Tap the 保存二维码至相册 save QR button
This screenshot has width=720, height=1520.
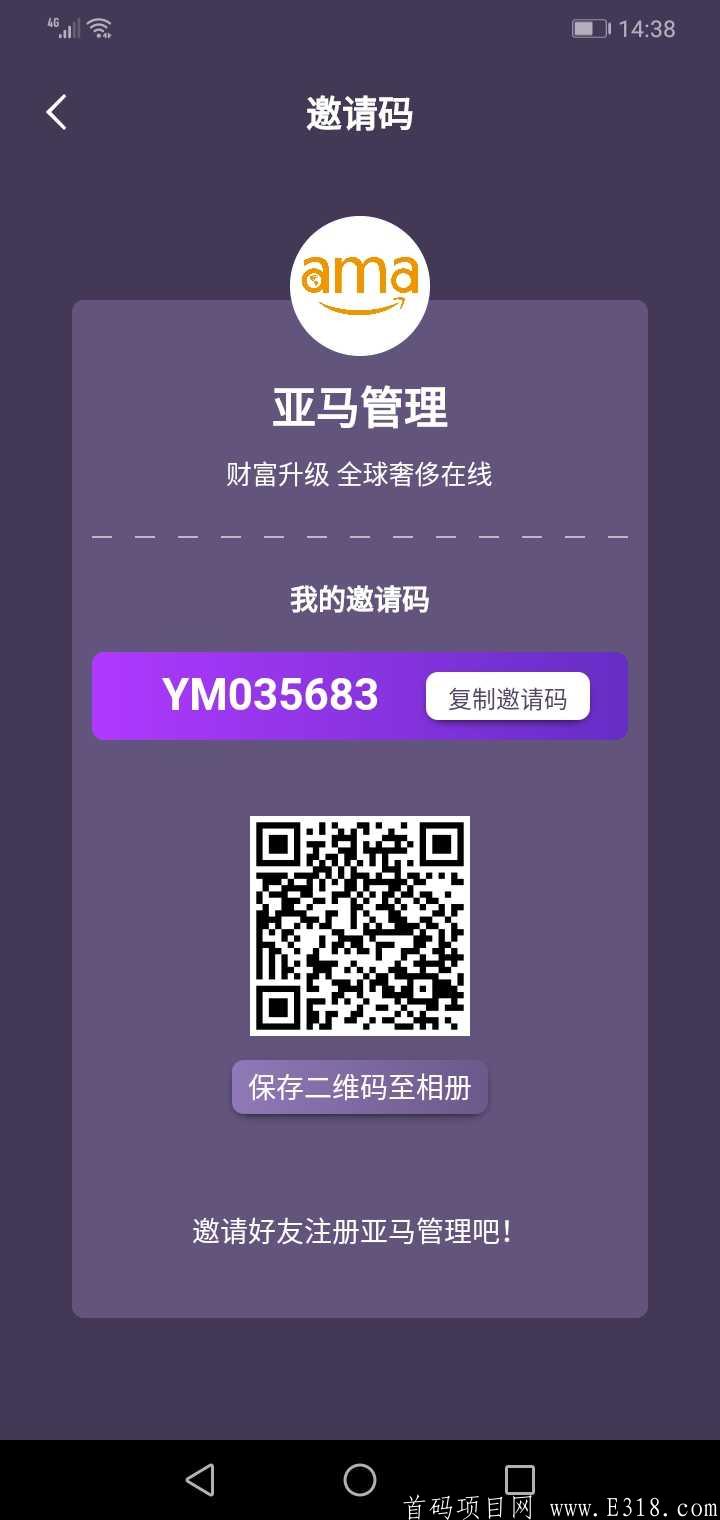(x=359, y=1087)
